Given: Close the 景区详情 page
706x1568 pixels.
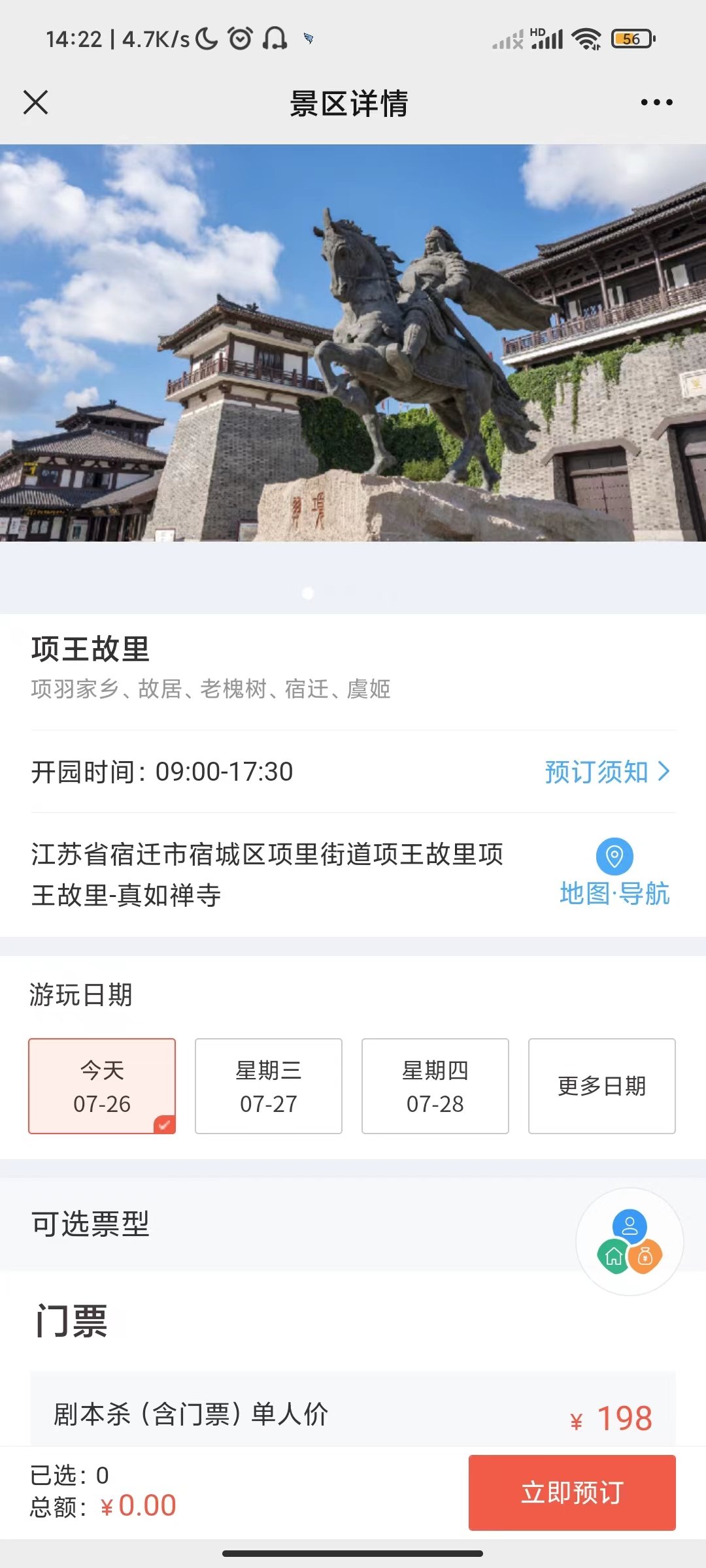Looking at the screenshot, I should tap(36, 103).
